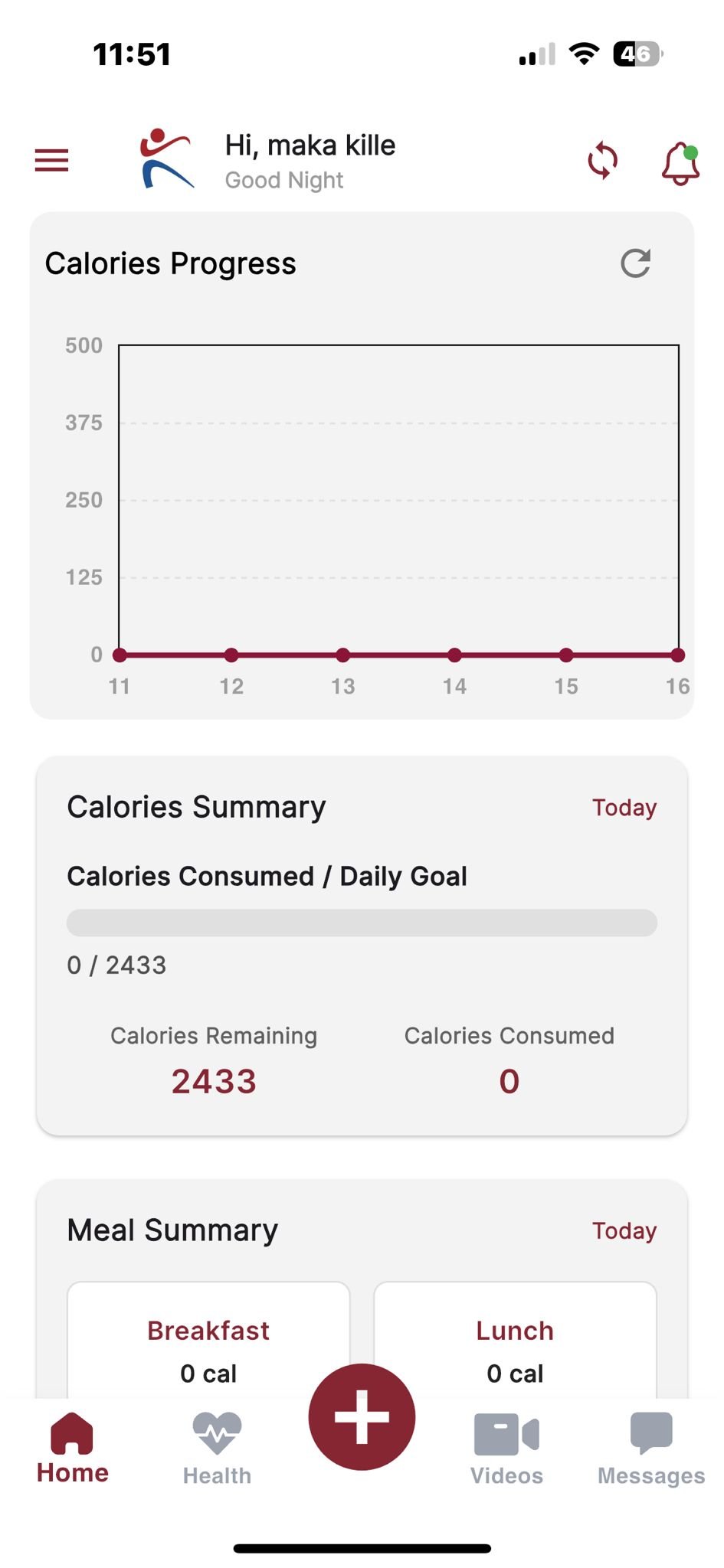Select the data point above hour 13
The height and width of the screenshot is (1568, 724).
coord(343,655)
